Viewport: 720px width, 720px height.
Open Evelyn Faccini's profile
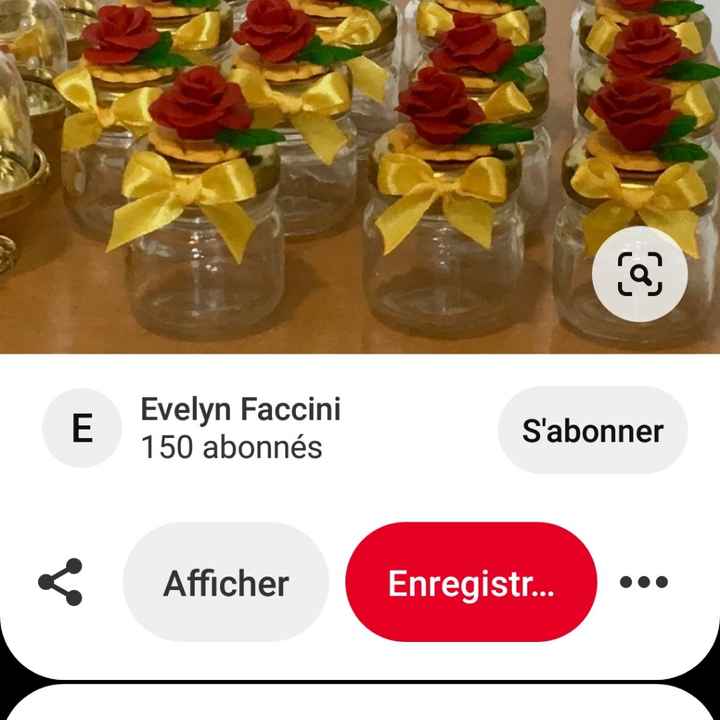pos(240,428)
